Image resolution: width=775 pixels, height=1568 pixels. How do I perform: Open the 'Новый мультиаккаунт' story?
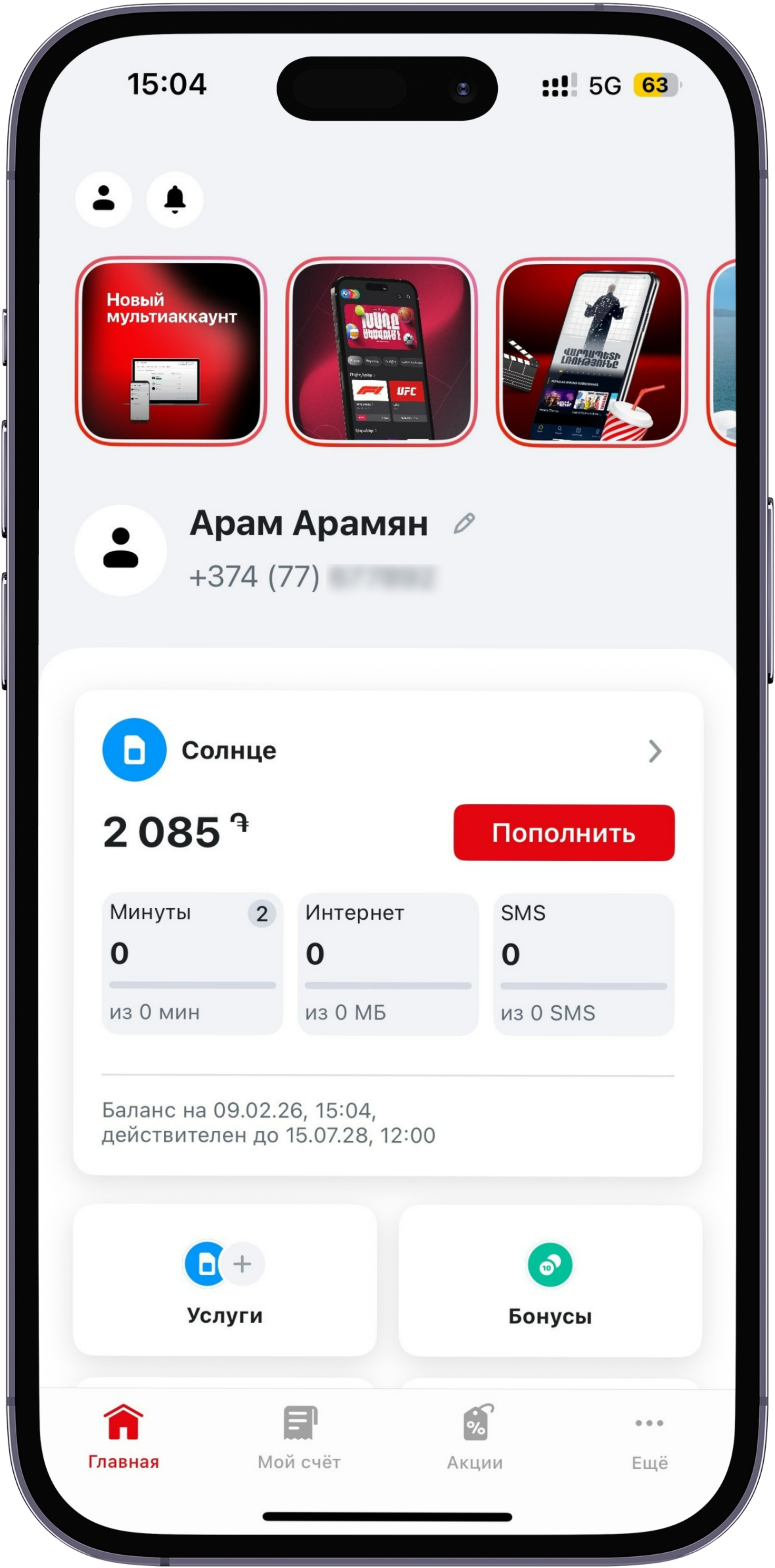tap(171, 352)
